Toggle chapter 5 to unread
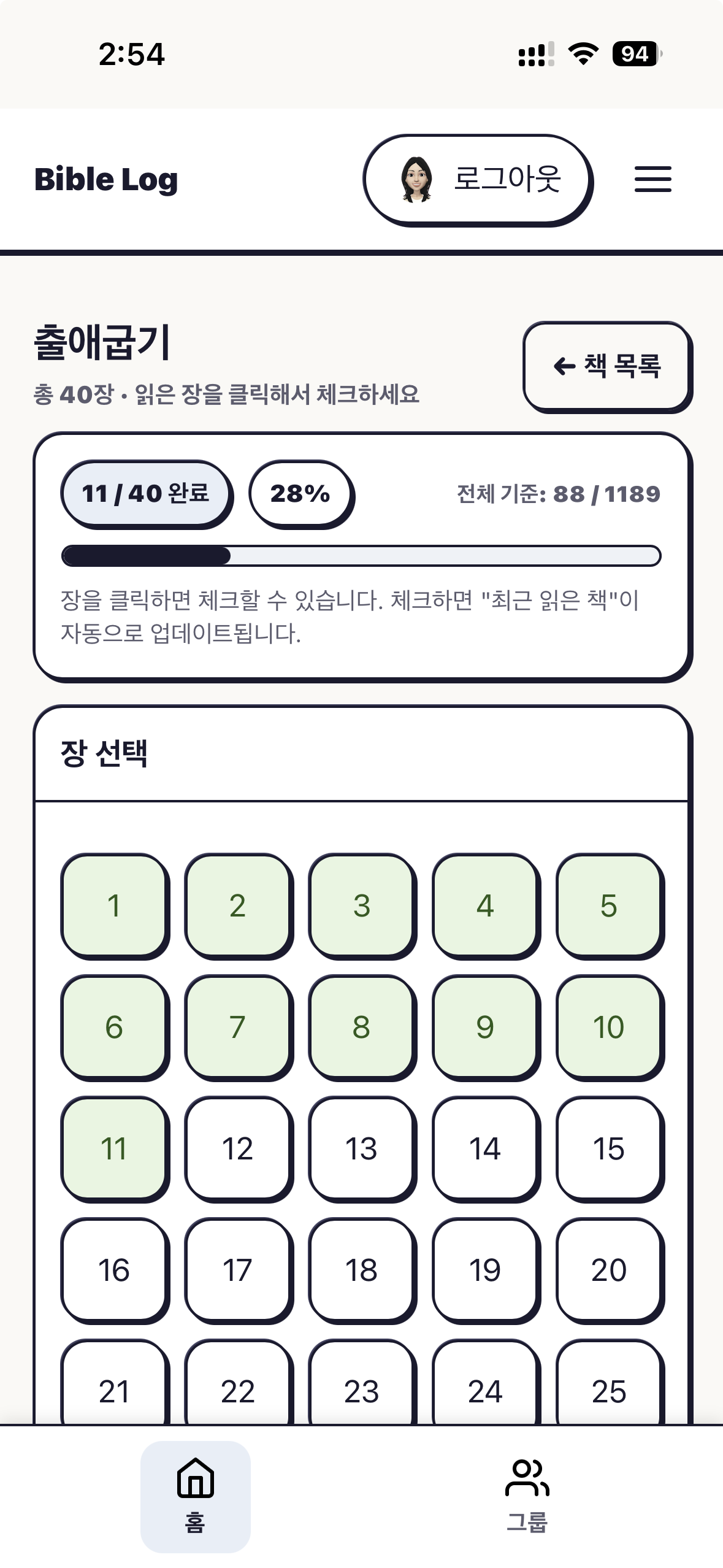Viewport: 723px width, 1568px height. coord(608,907)
